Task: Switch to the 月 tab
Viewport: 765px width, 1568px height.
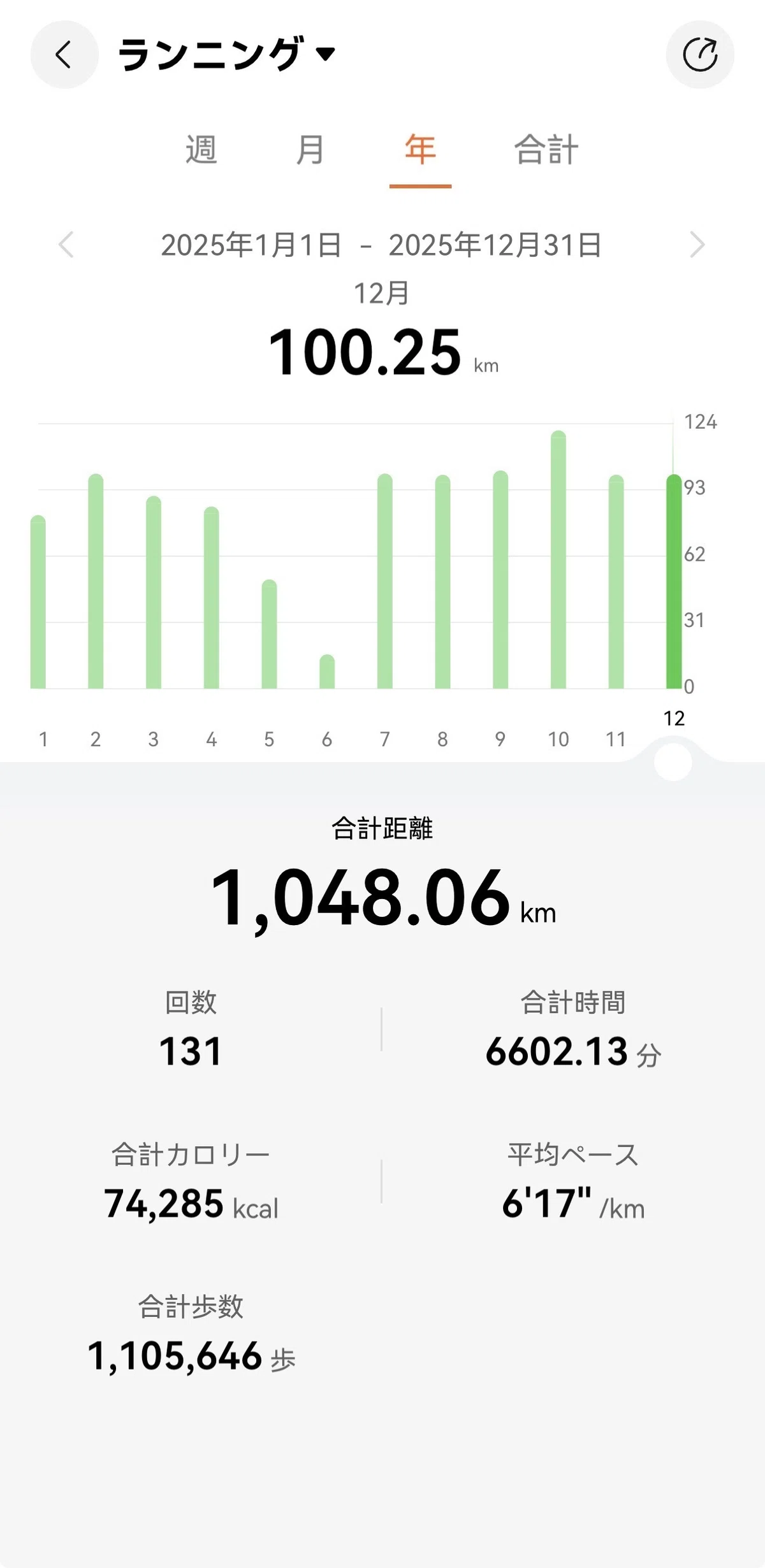Action: tap(310, 150)
